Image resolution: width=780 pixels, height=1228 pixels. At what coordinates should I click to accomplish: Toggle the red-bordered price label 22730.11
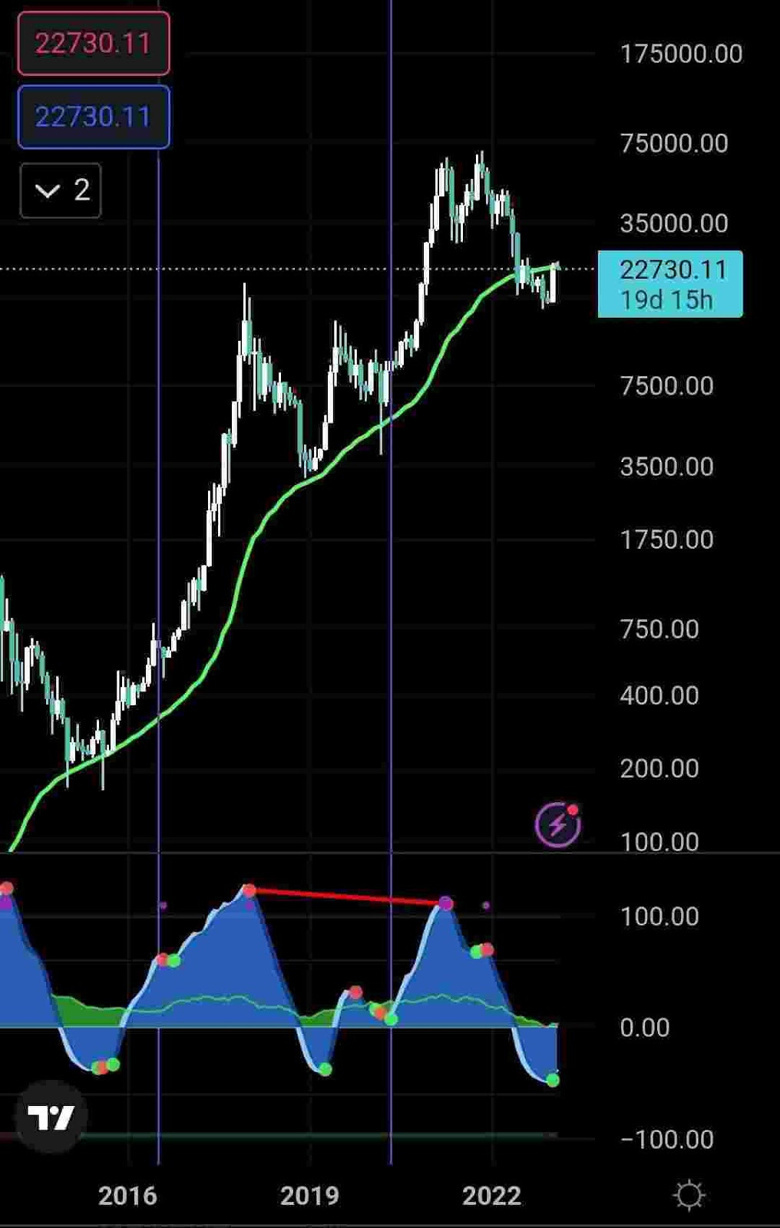click(93, 44)
